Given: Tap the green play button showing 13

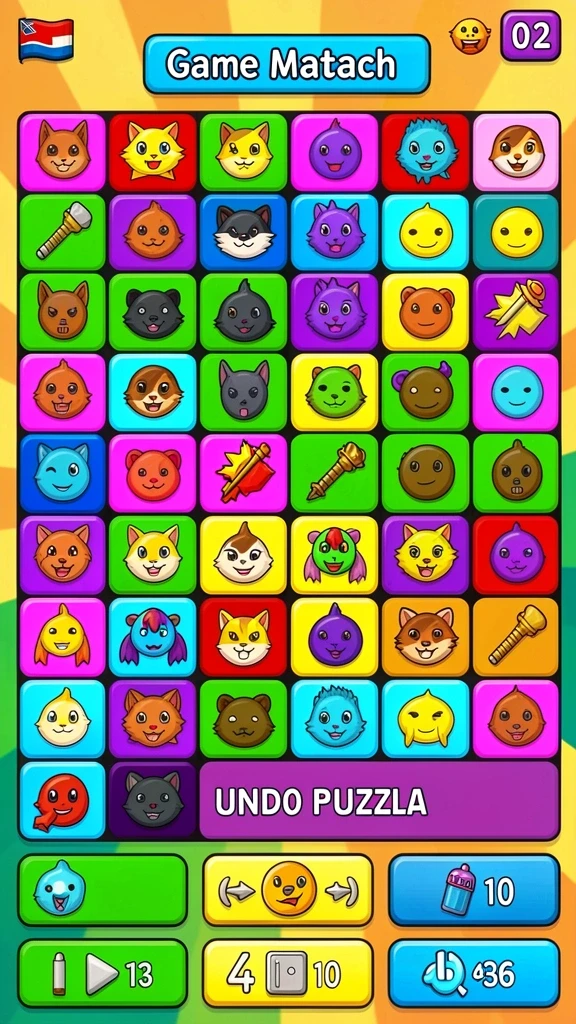Looking at the screenshot, I should [103, 973].
